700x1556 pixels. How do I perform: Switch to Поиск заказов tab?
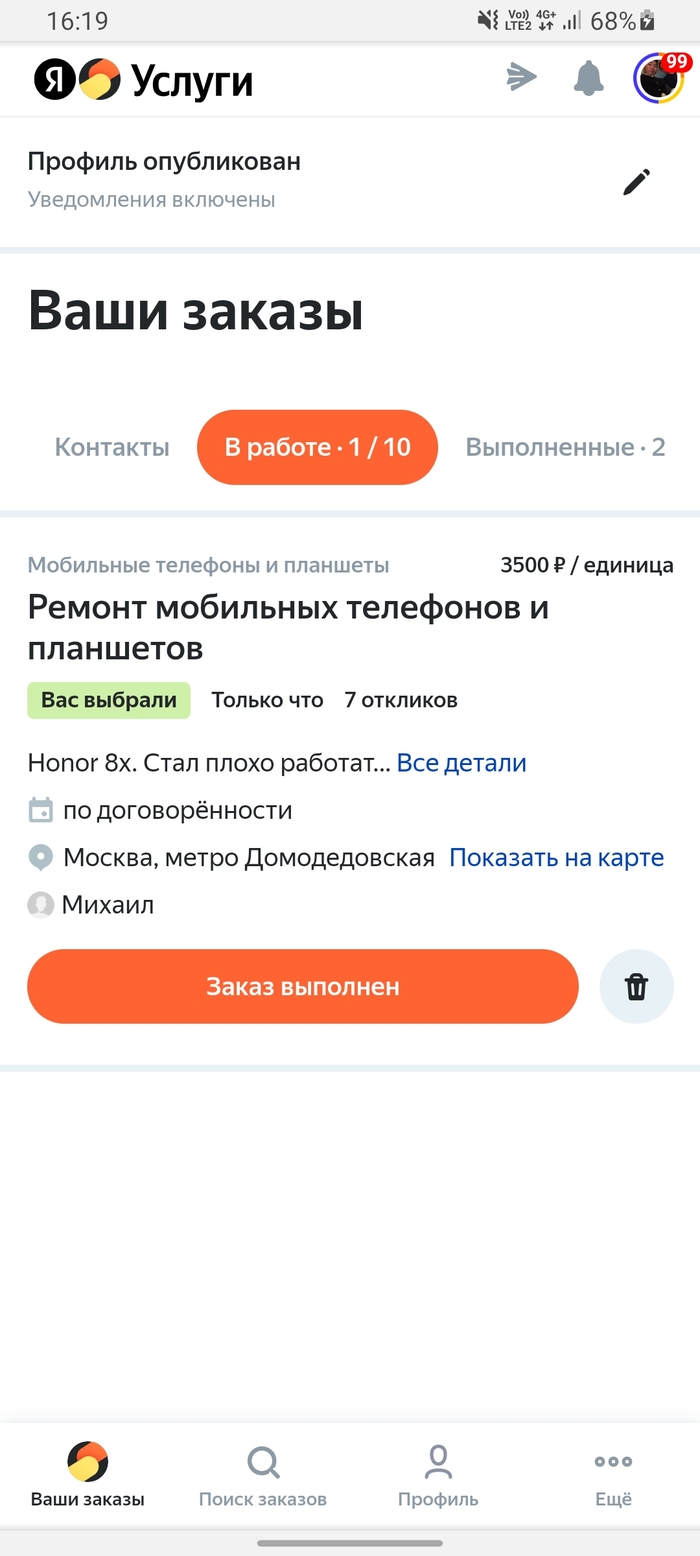tap(262, 1475)
